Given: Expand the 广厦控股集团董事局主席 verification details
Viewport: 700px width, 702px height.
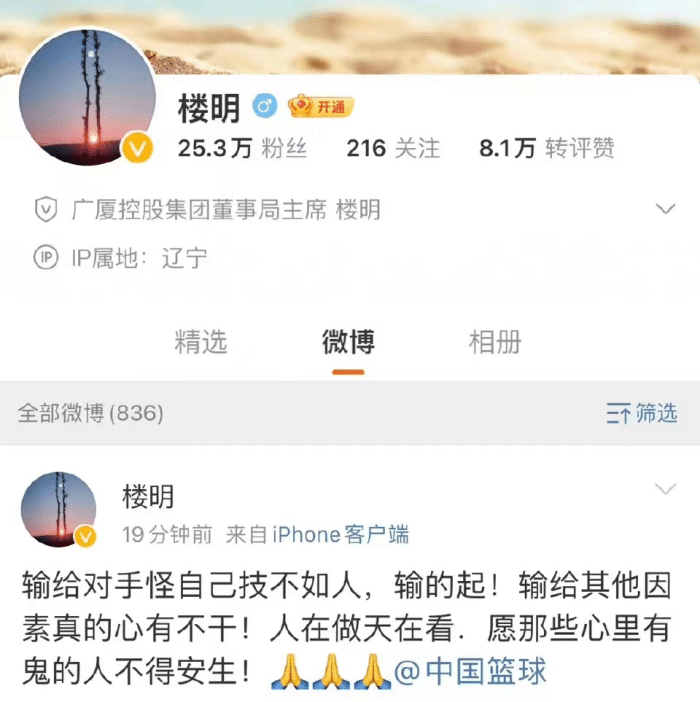Looking at the screenshot, I should [x=665, y=209].
